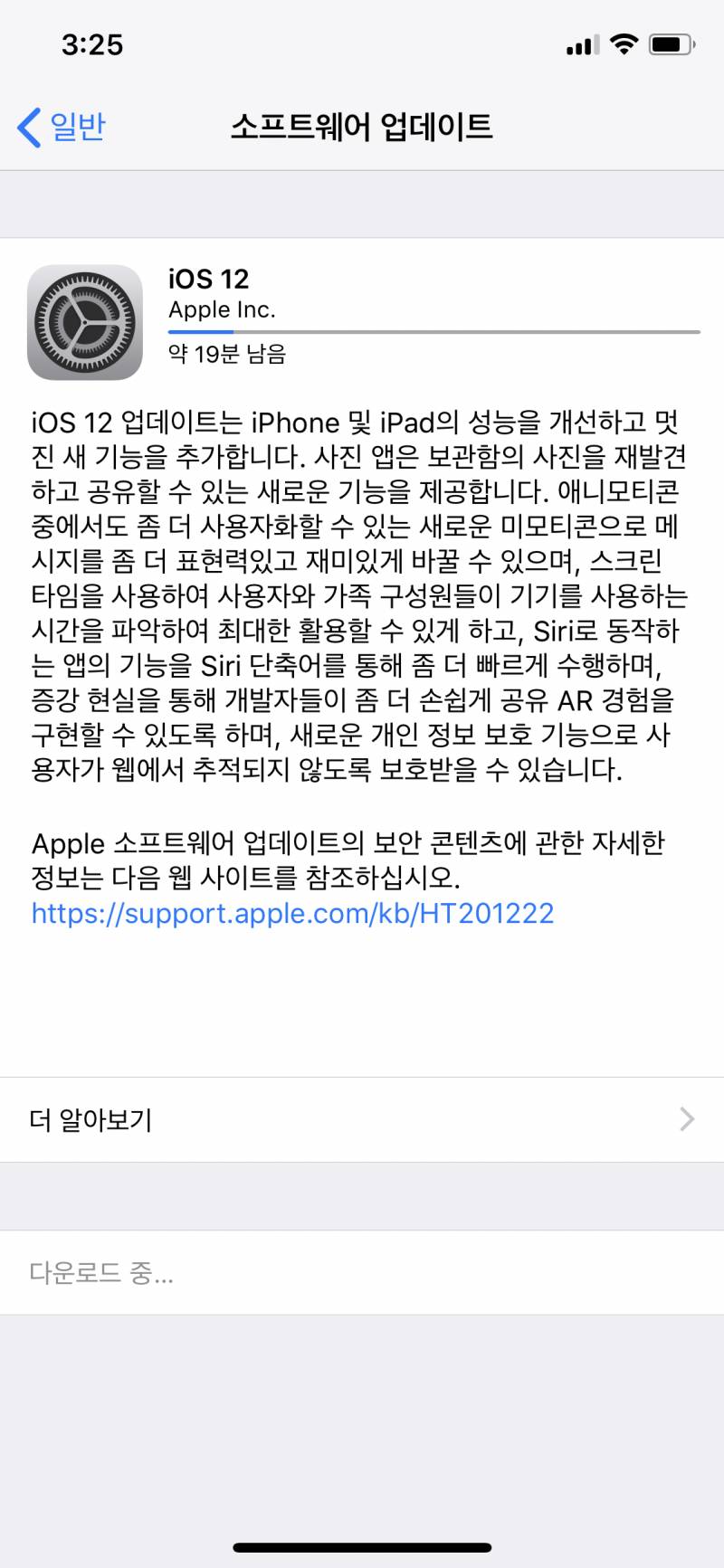724x1568 pixels.
Task: Open the Apple support HT201222 link
Action: (x=292, y=914)
